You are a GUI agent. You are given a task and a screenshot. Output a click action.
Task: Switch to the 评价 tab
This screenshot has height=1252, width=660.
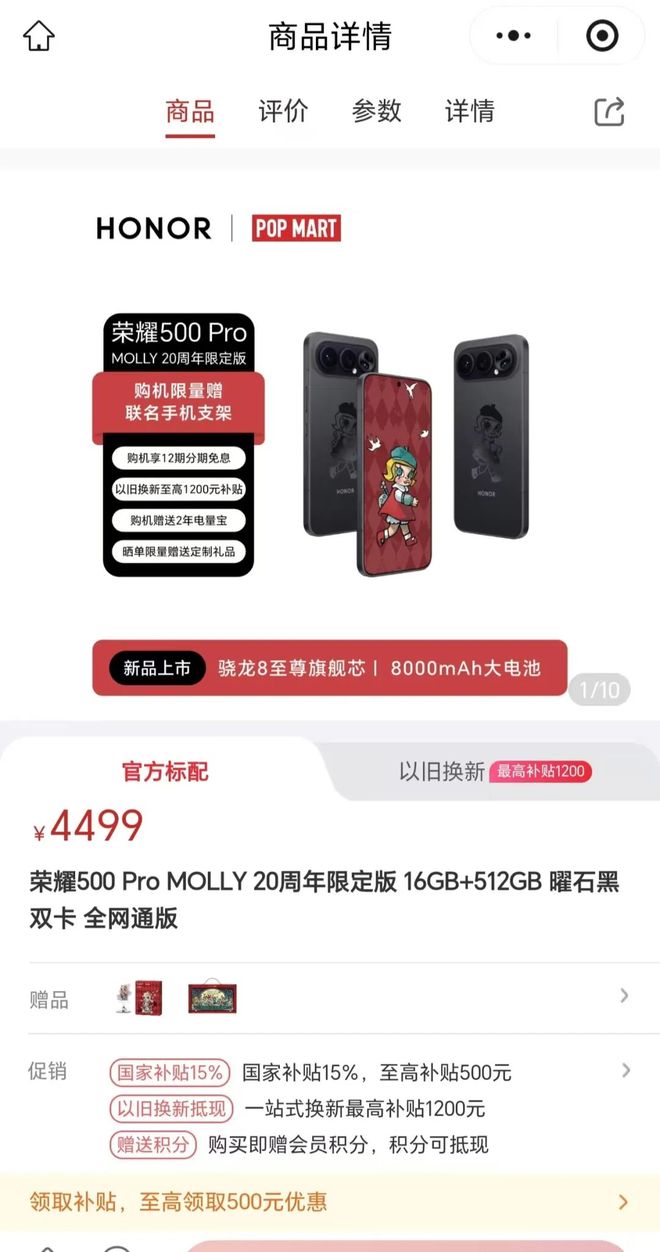pos(283,111)
